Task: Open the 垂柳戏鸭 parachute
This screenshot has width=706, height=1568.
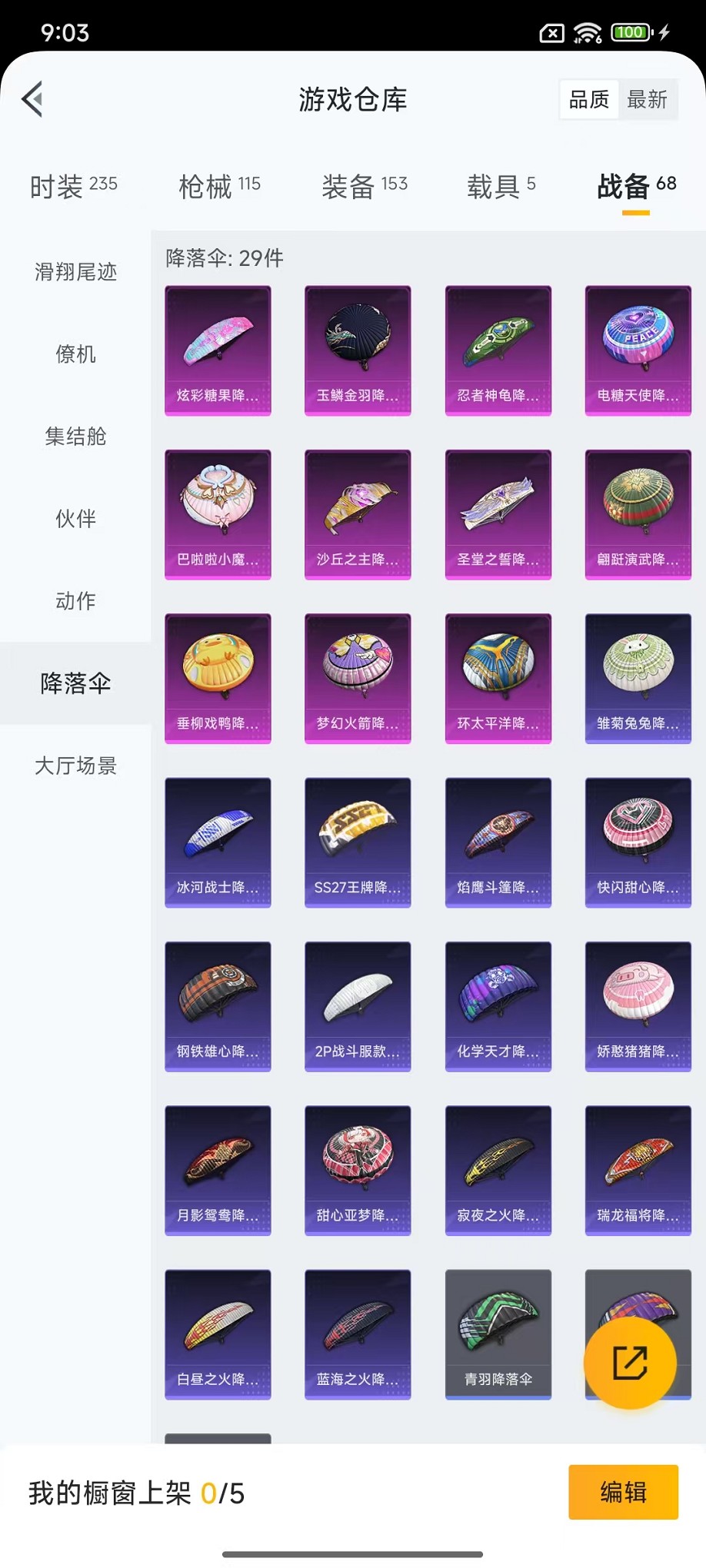Action: coord(218,678)
